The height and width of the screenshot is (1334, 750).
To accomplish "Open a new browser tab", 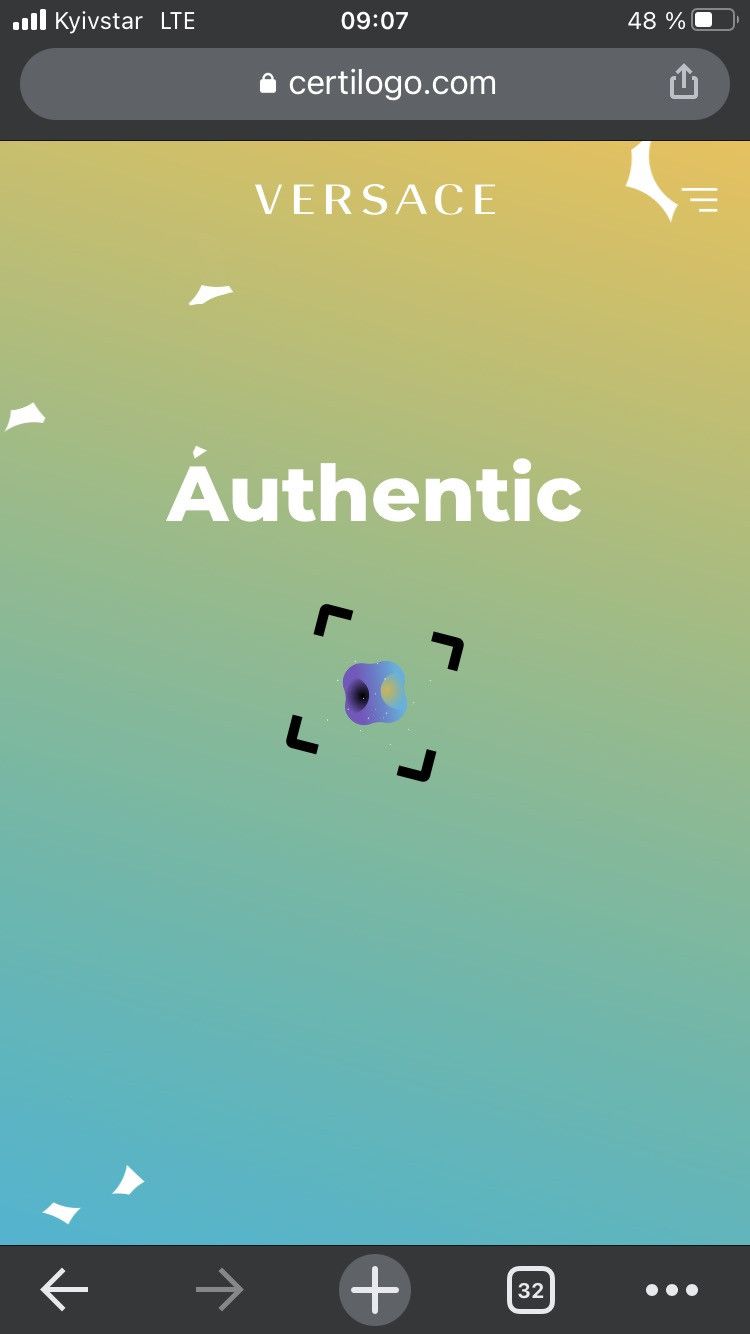I will pyautogui.click(x=375, y=1290).
